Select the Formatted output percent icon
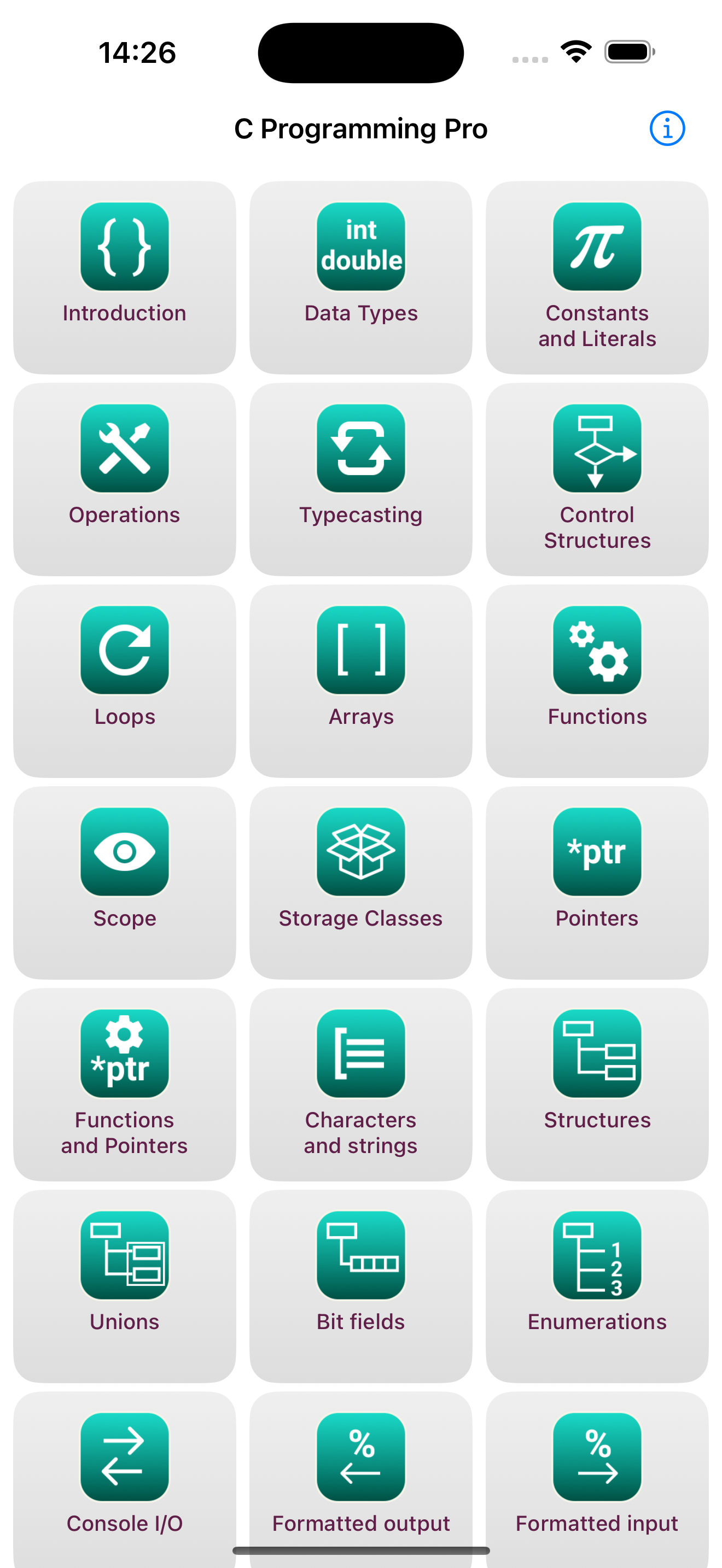Screen dimensions: 722x1568 click(x=360, y=1457)
